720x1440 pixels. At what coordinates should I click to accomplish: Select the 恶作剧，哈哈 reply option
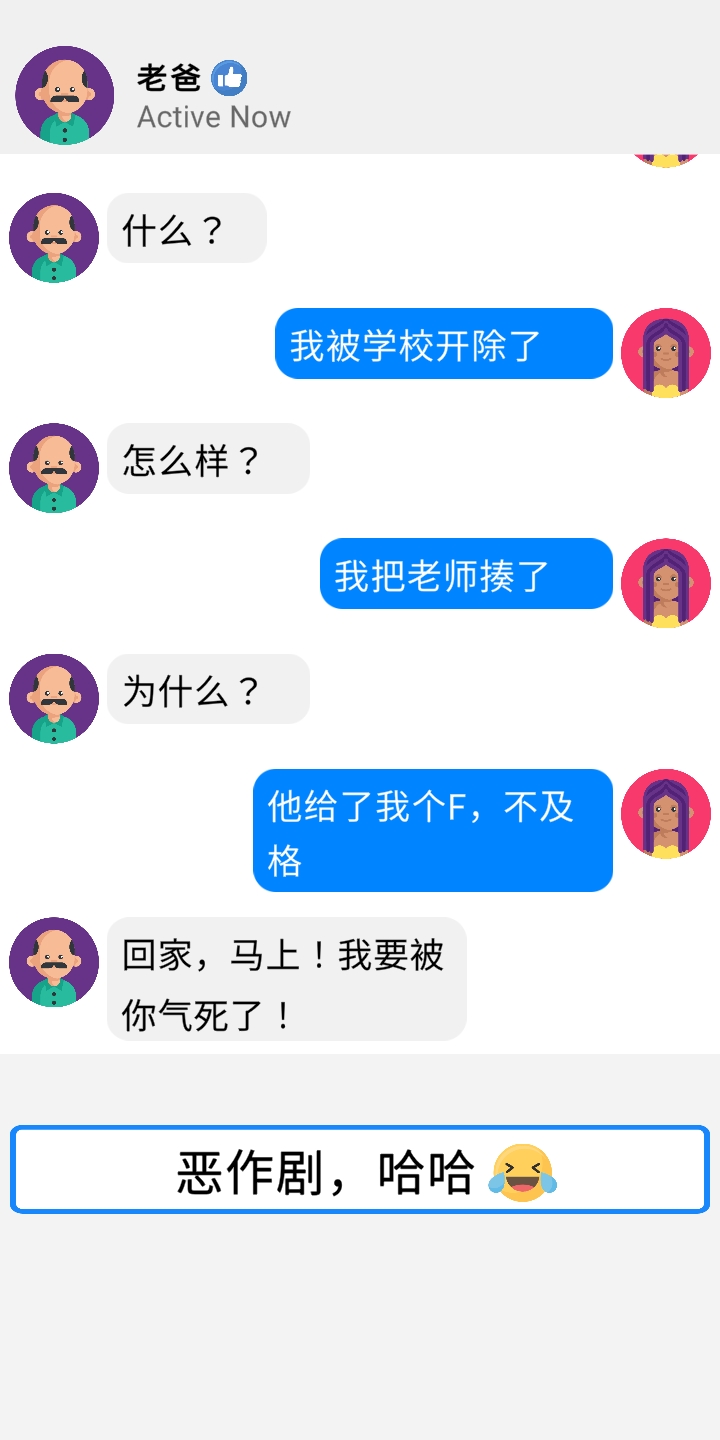(x=360, y=1170)
